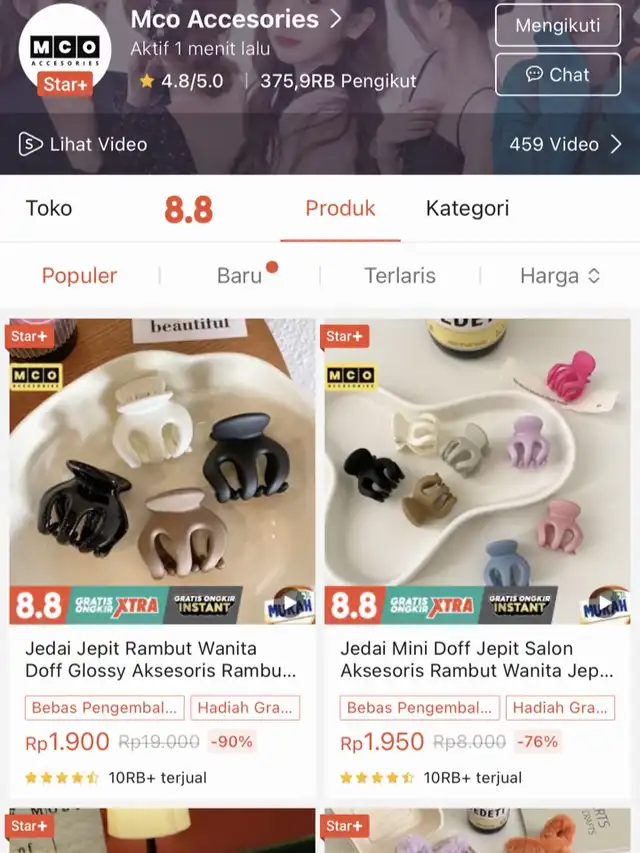Toggle Harga price sorting
Image resolution: width=640 pixels, height=853 pixels.
[x=560, y=276]
